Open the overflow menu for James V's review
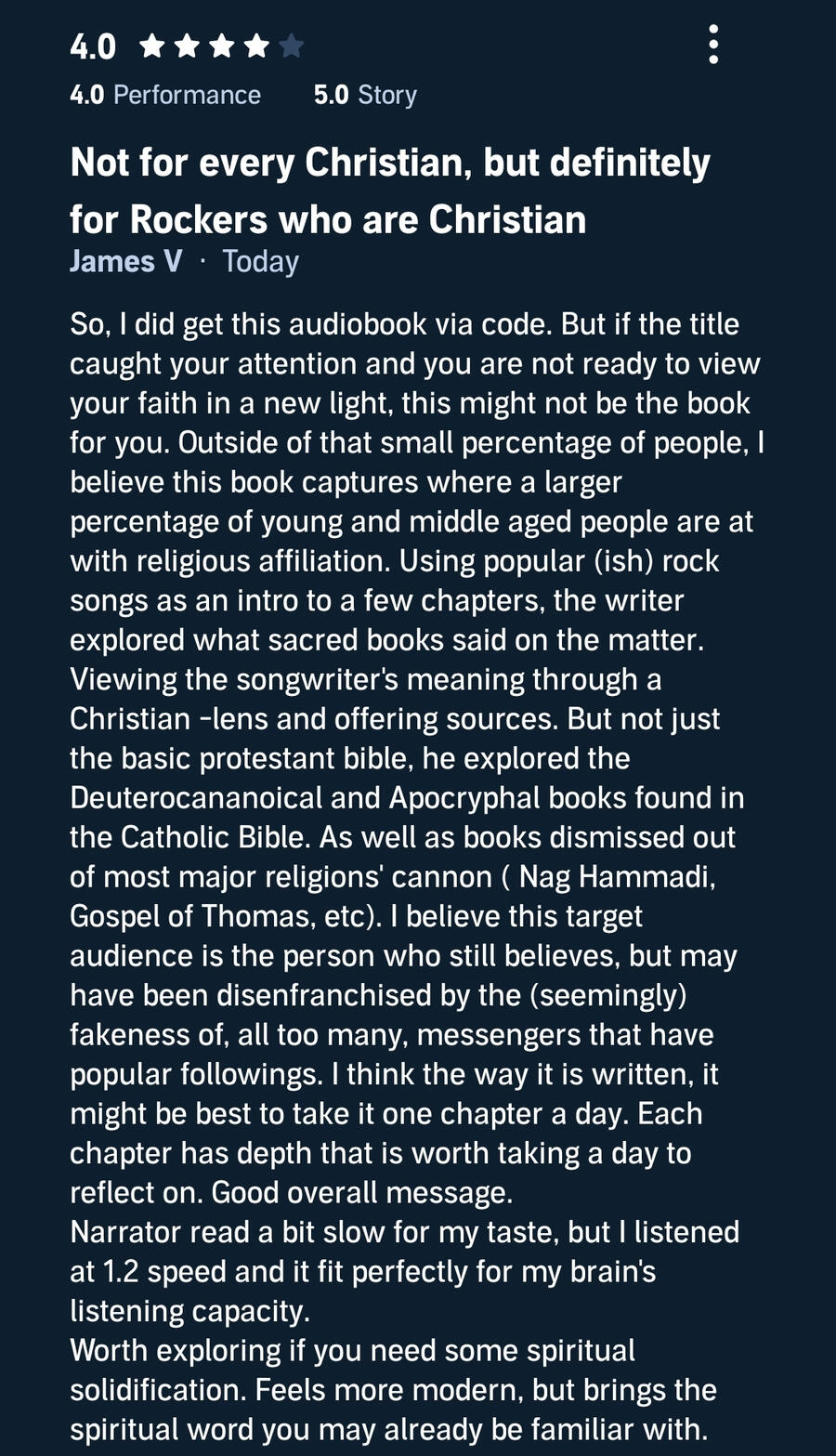Screen dimensions: 836x1456 pyautogui.click(x=712, y=45)
